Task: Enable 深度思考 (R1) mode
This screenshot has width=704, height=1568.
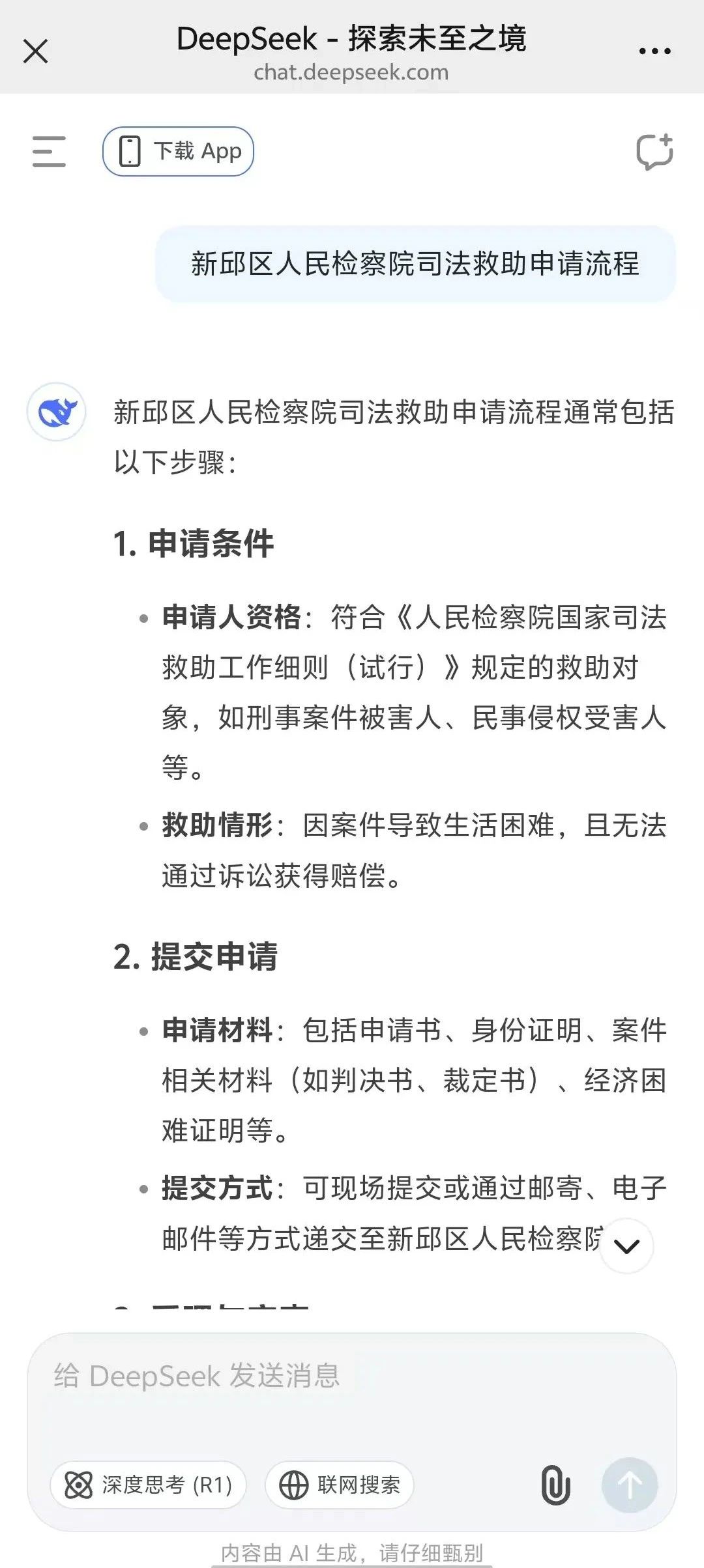Action: click(x=148, y=1485)
